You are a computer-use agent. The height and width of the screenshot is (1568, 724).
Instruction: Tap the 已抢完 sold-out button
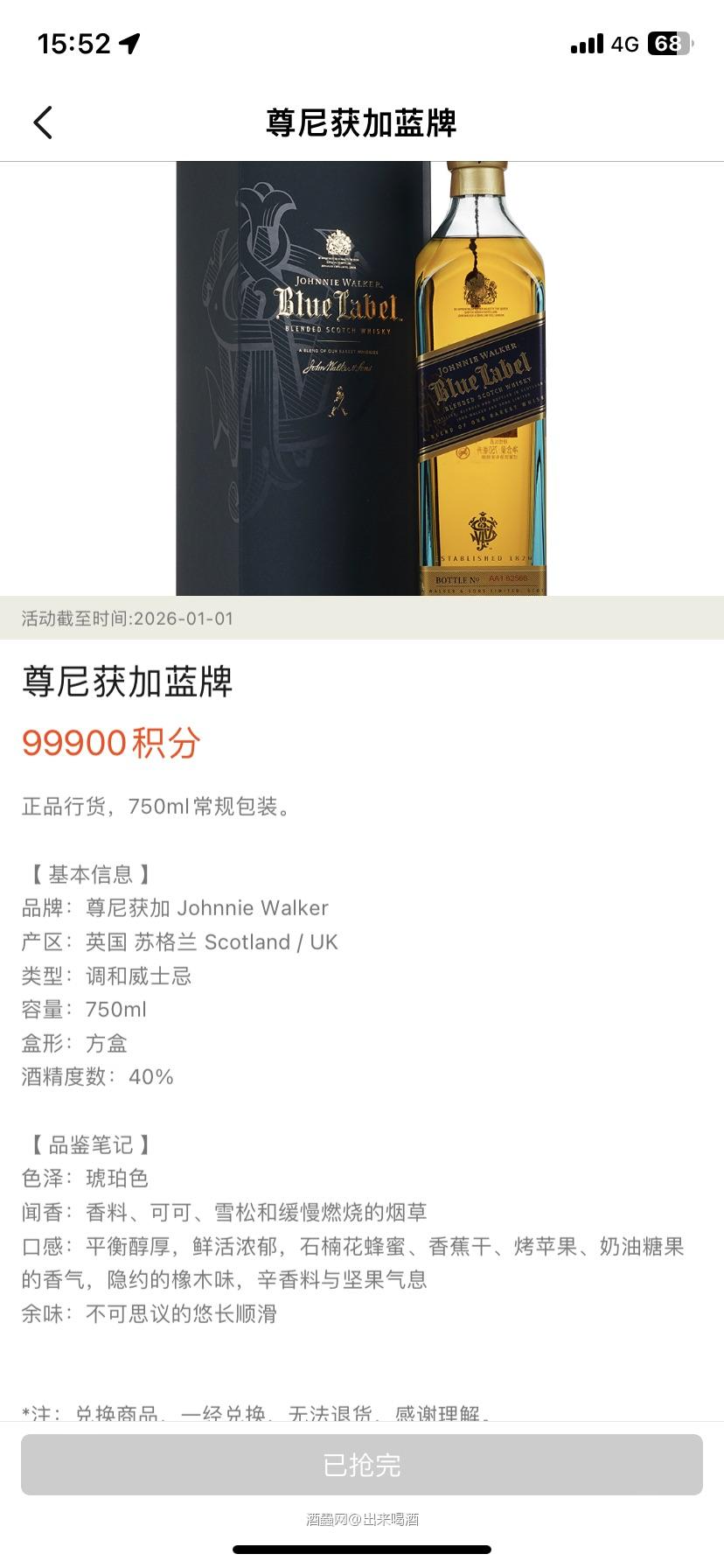point(362,1465)
